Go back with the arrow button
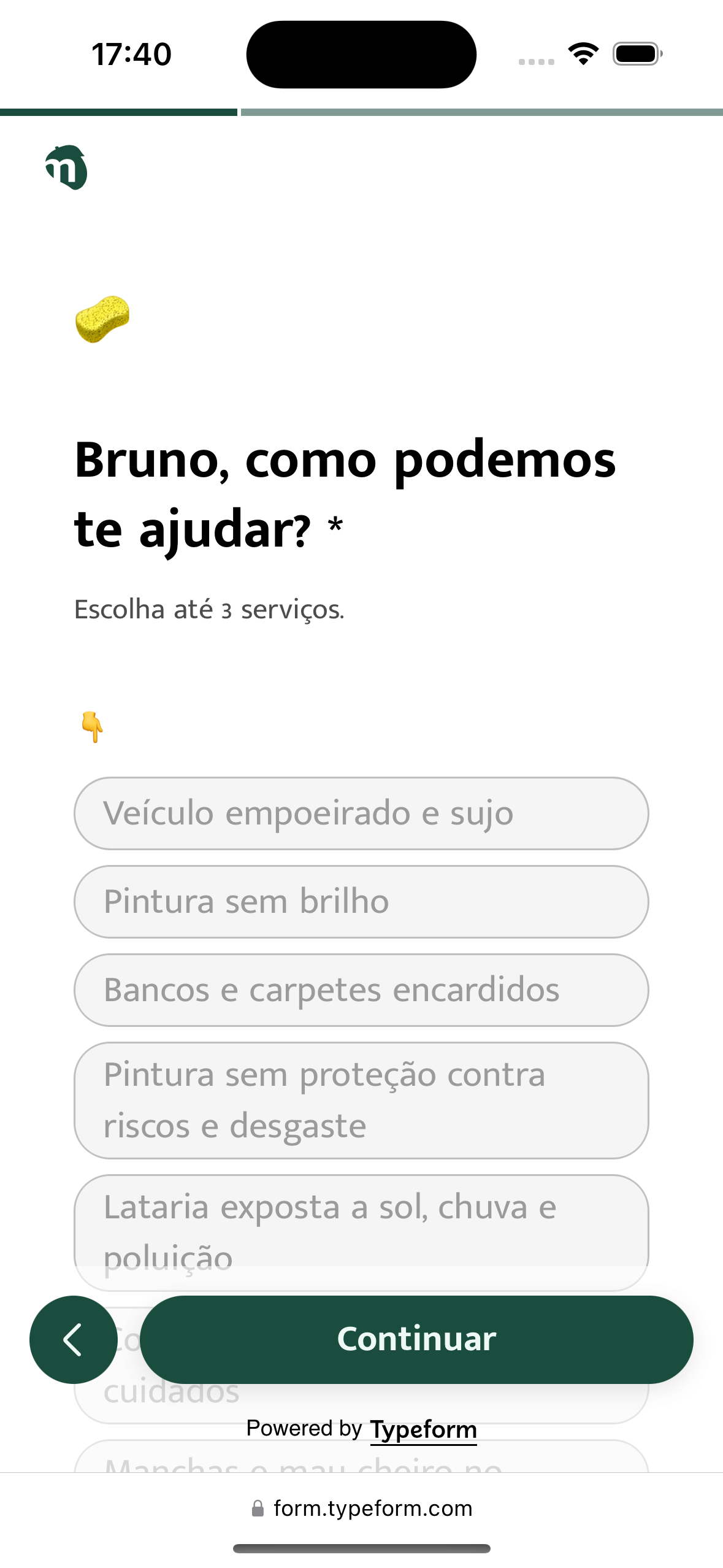 pos(73,1339)
